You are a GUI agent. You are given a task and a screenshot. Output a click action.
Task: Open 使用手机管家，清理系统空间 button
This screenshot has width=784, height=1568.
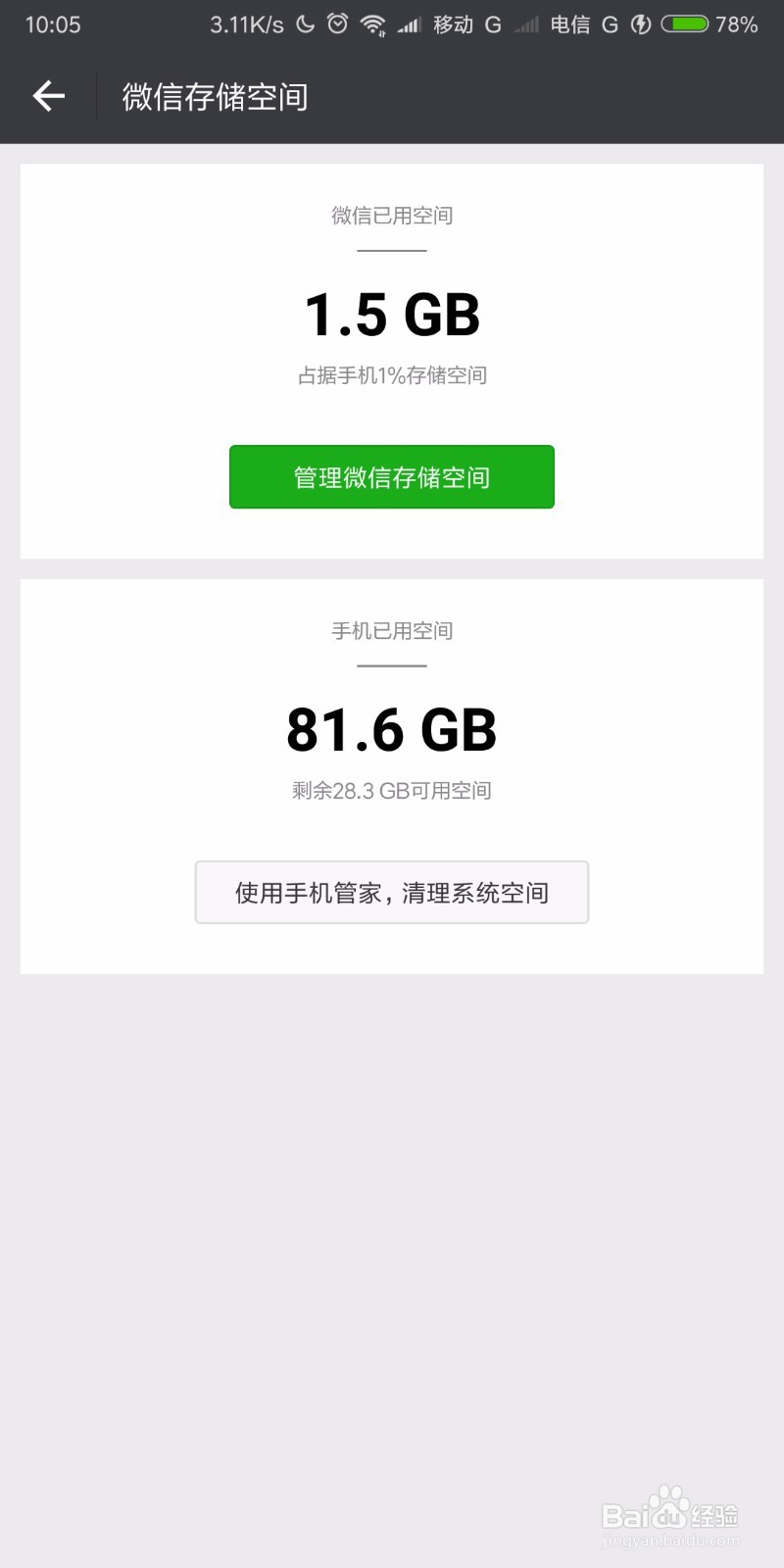point(392,893)
